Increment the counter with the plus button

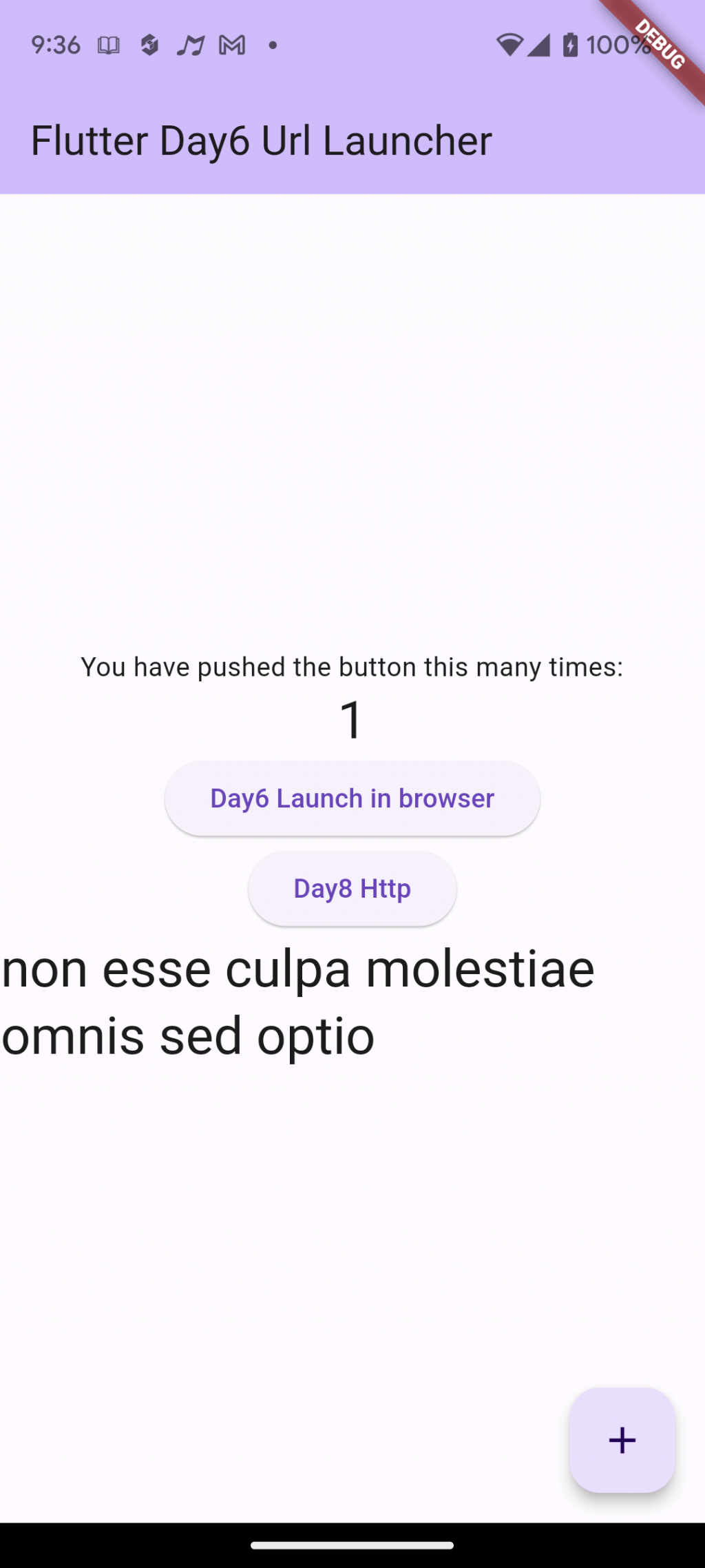[x=622, y=1440]
